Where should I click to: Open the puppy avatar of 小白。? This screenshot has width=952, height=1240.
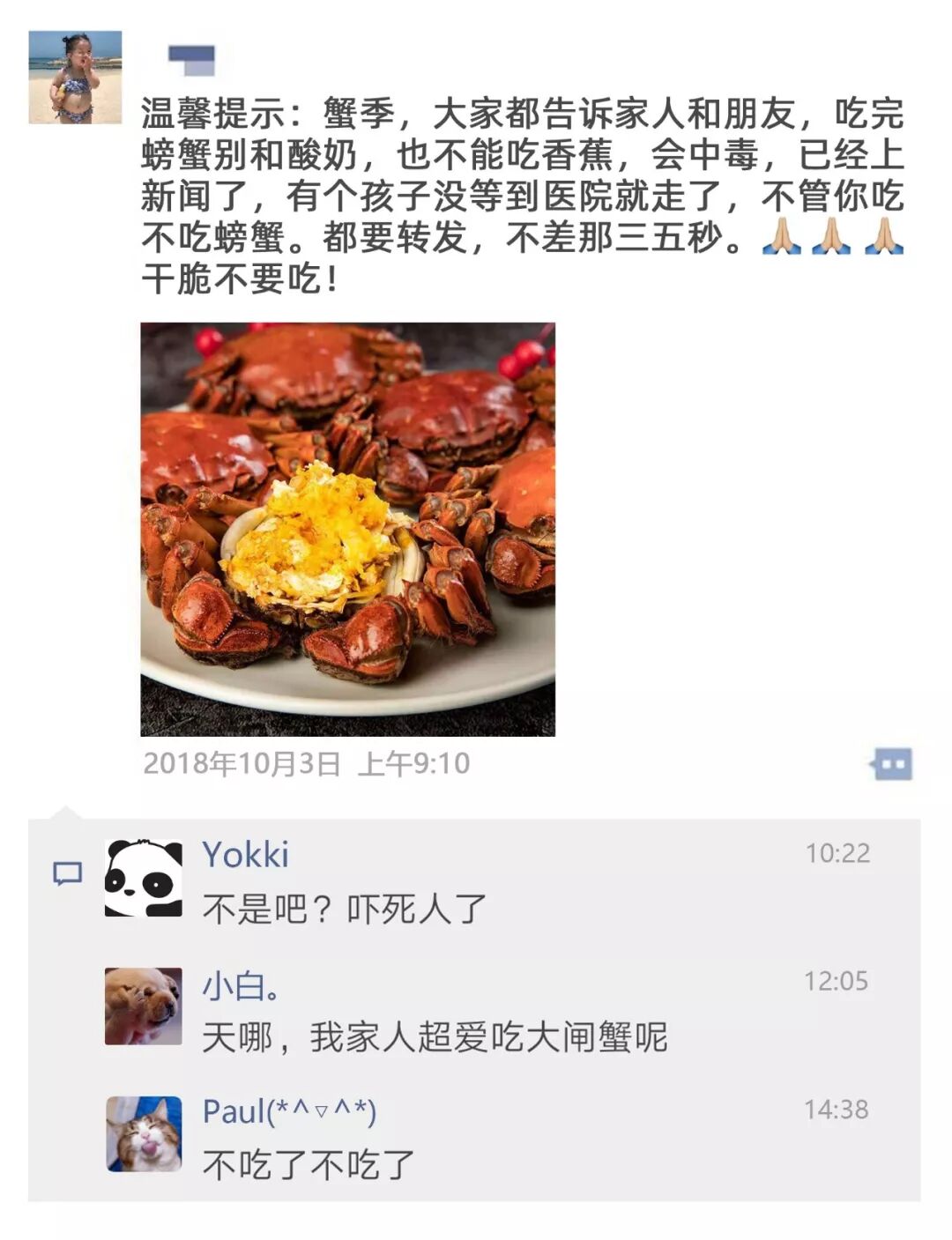[144, 1006]
